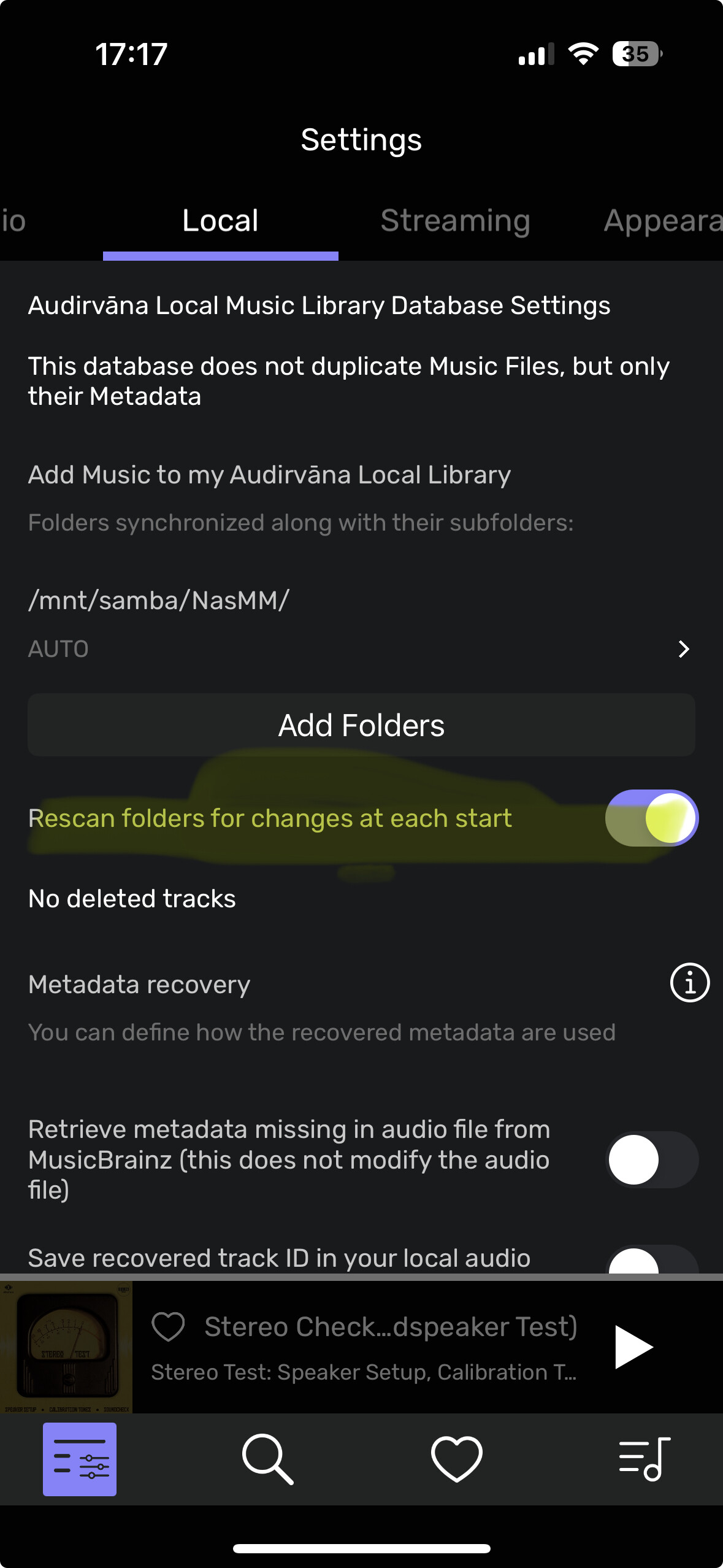Switch to the Streaming tab
The height and width of the screenshot is (1568, 723).
click(x=455, y=221)
